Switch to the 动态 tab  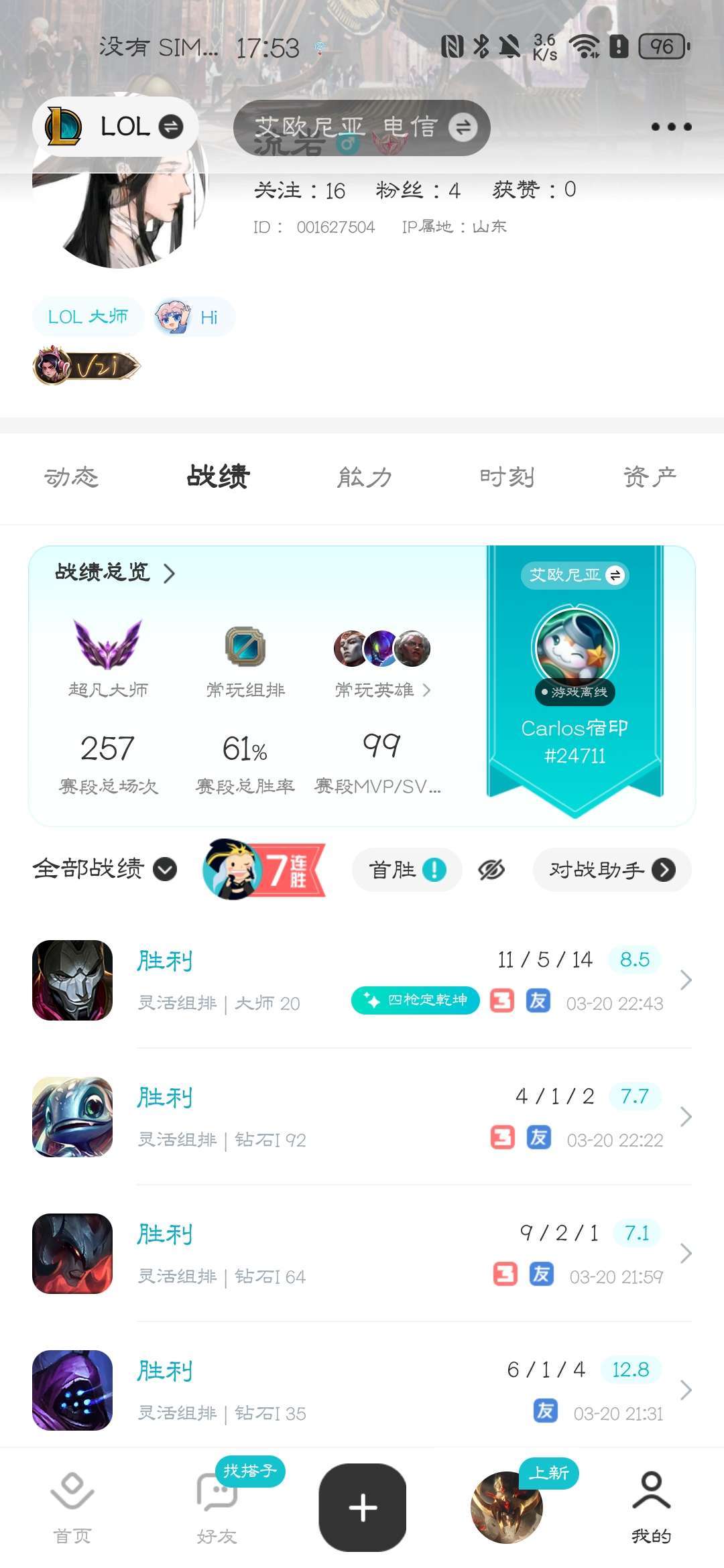tap(71, 477)
